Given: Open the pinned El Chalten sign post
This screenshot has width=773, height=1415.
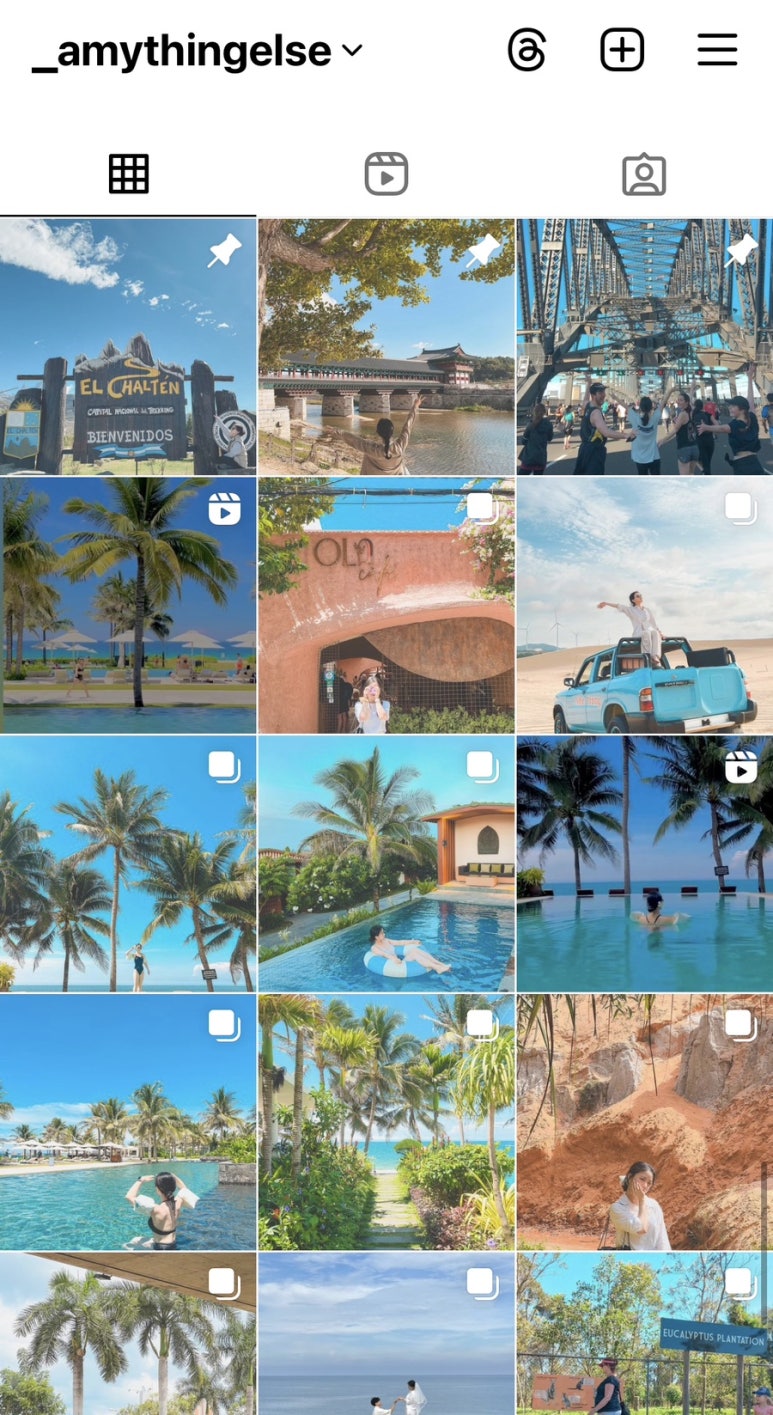Looking at the screenshot, I should point(128,347).
